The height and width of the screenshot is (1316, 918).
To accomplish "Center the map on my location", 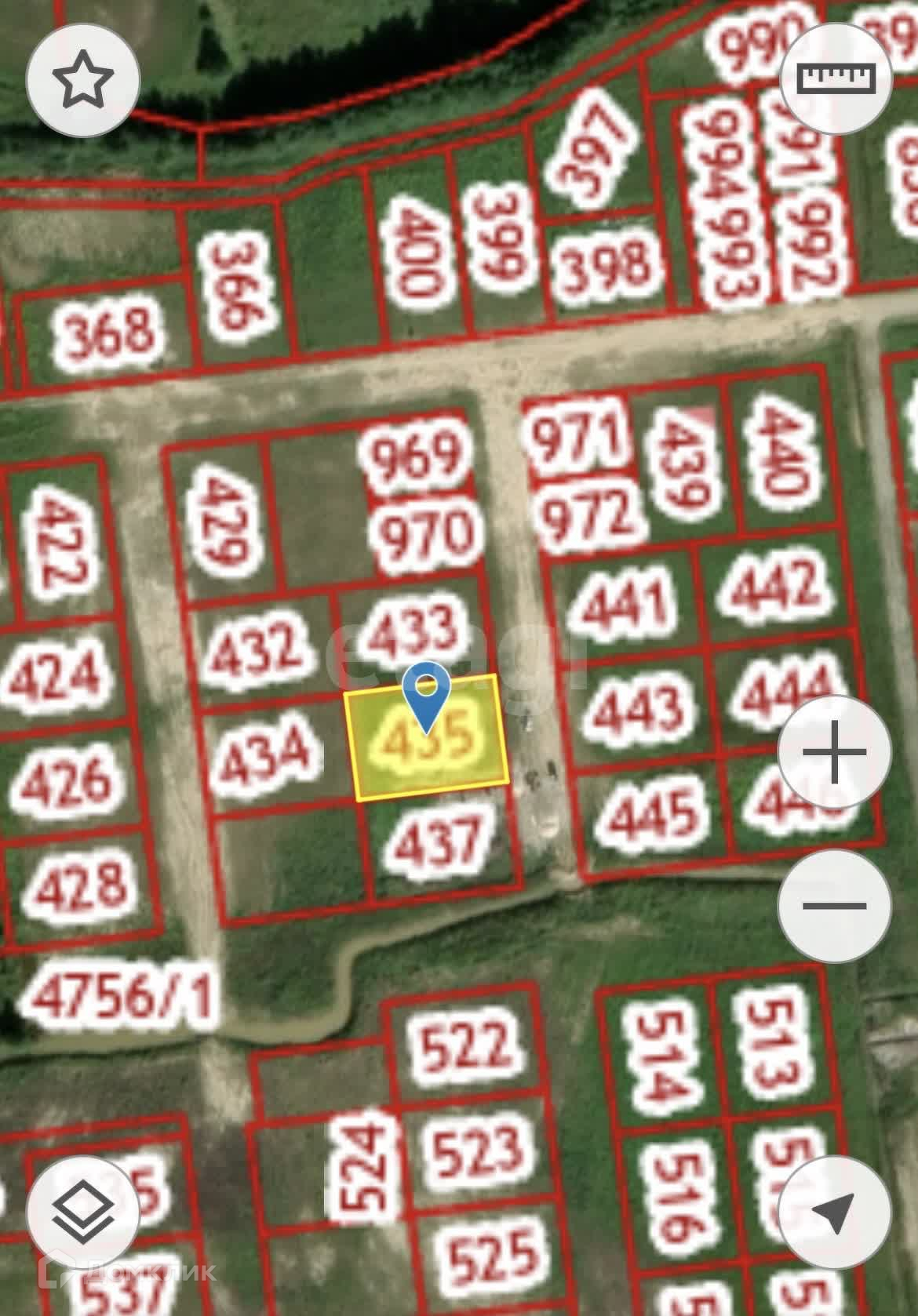I will (834, 1212).
